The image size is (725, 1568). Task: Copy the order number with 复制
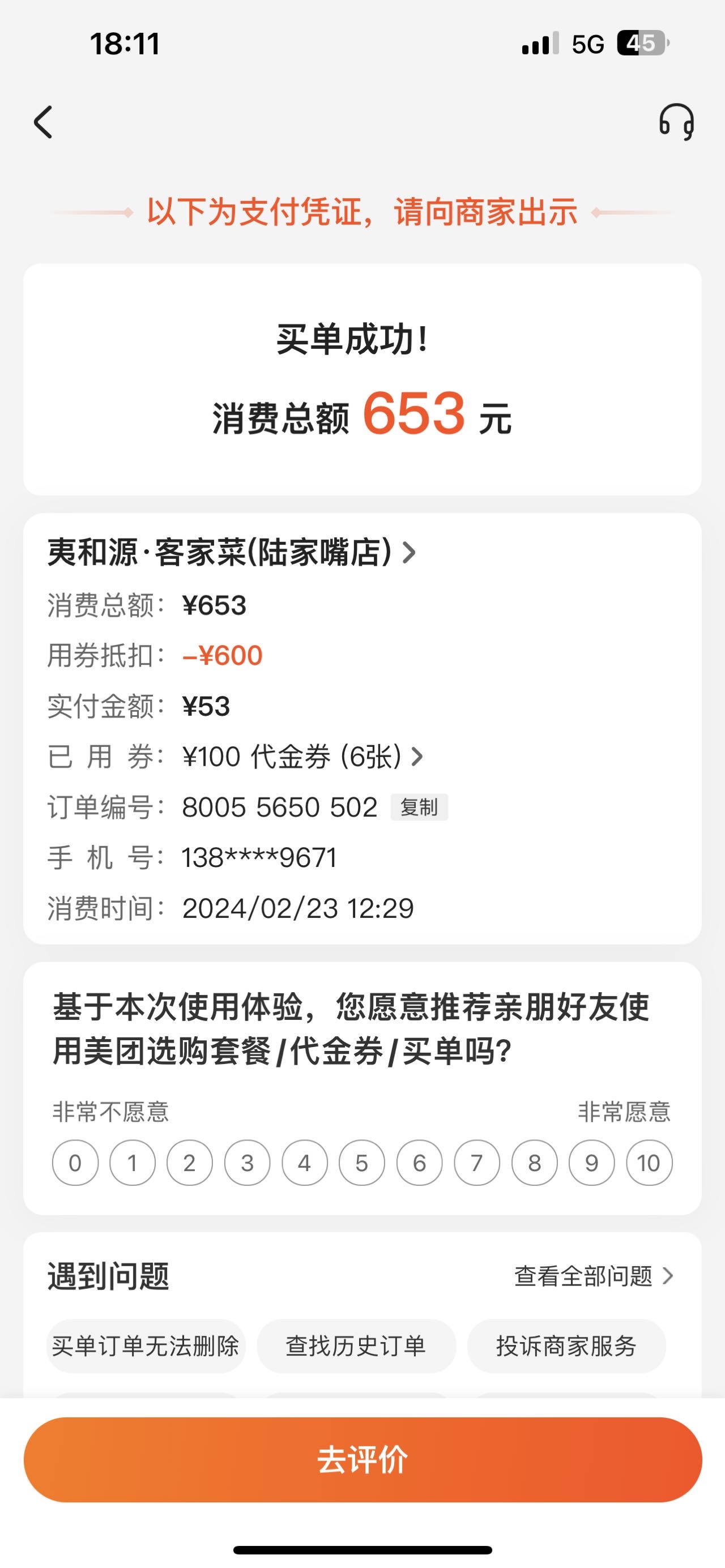coord(419,807)
